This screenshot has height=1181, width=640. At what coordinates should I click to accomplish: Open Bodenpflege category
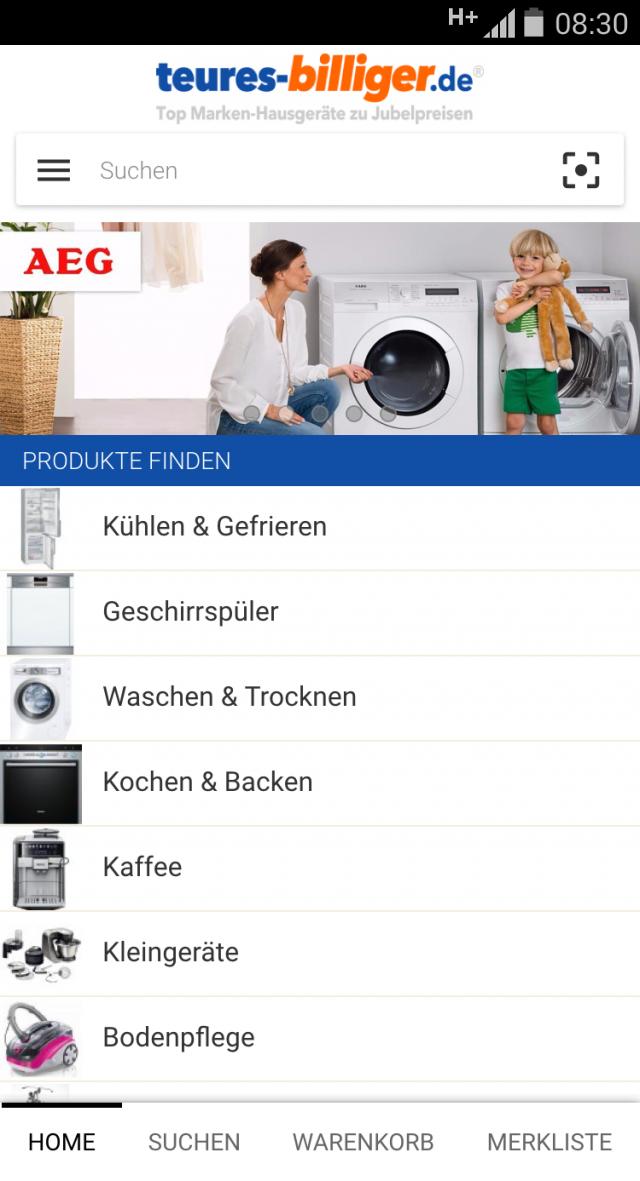(320, 1037)
